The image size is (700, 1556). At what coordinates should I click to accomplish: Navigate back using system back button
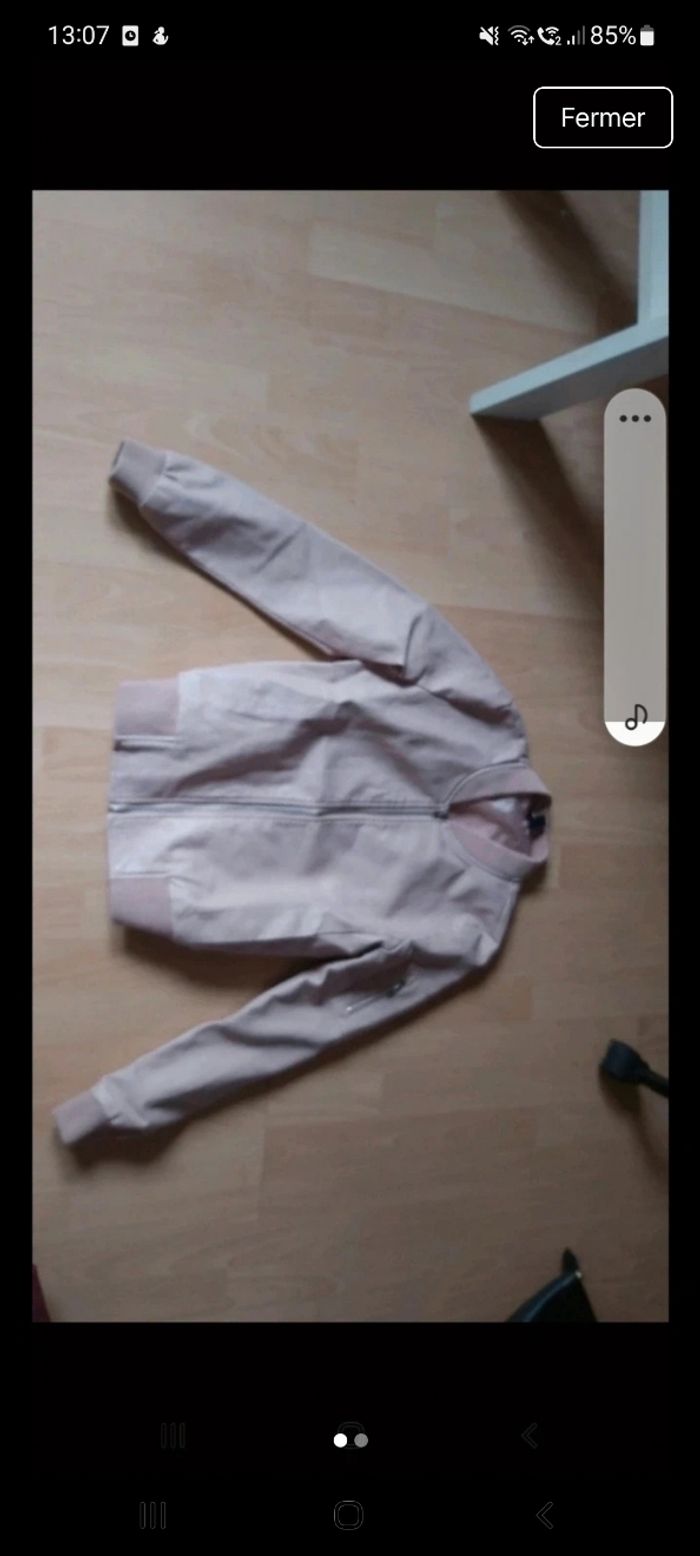tap(545, 1515)
